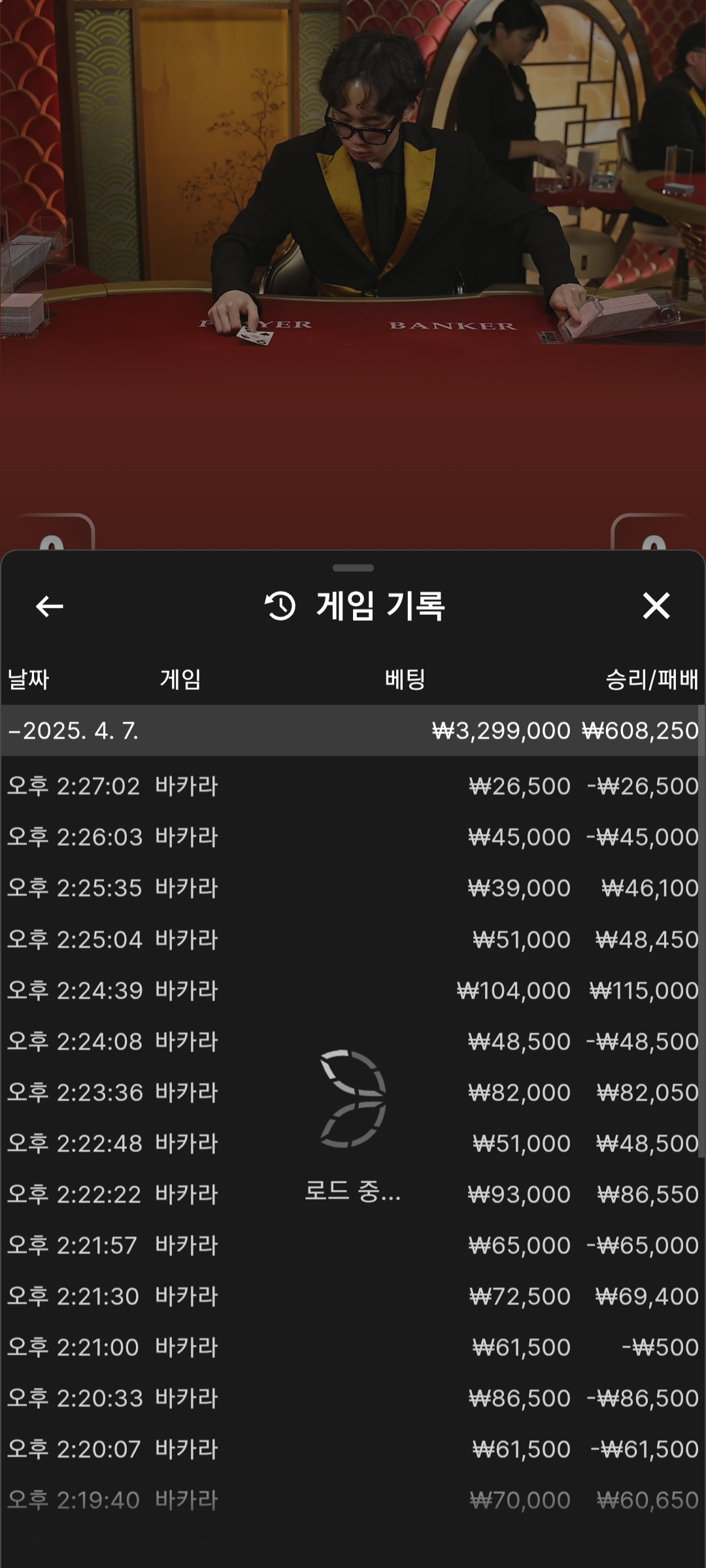Open the 오후 2:20:33 baccarat record
The width and height of the screenshot is (706, 1568).
[353, 1398]
